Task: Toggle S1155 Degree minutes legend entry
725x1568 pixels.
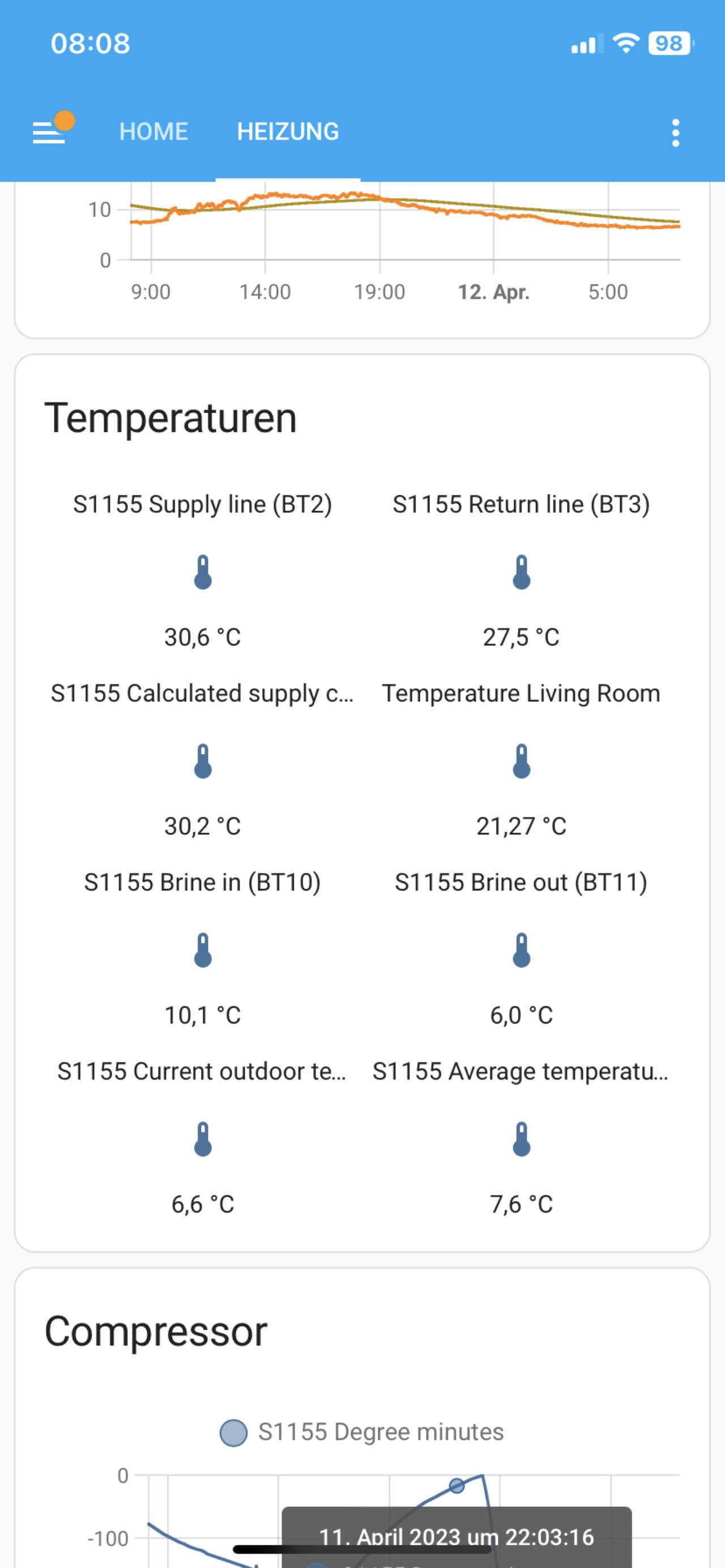Action: pos(362,1432)
